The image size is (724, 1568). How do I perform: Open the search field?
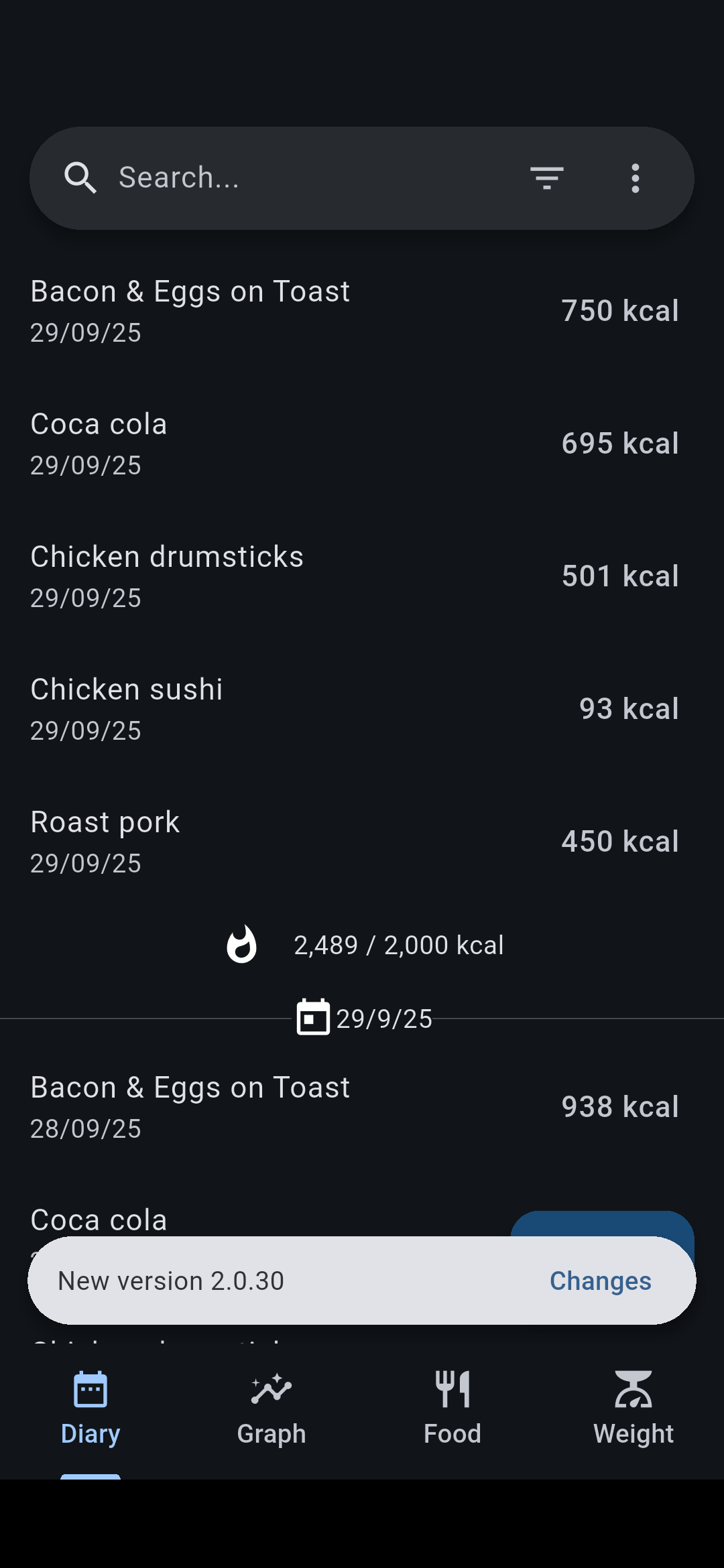[x=302, y=178]
